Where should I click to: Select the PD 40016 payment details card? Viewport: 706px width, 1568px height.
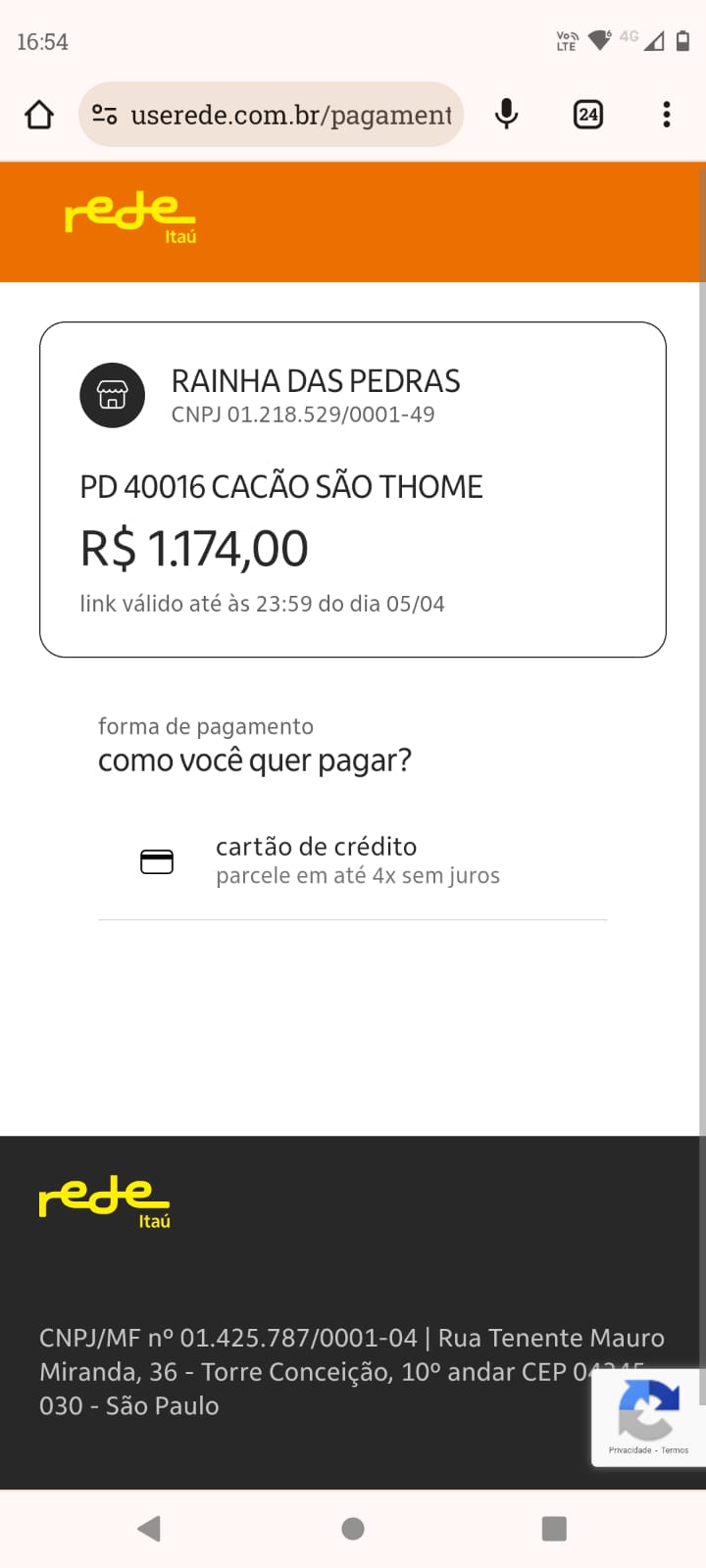pos(352,486)
